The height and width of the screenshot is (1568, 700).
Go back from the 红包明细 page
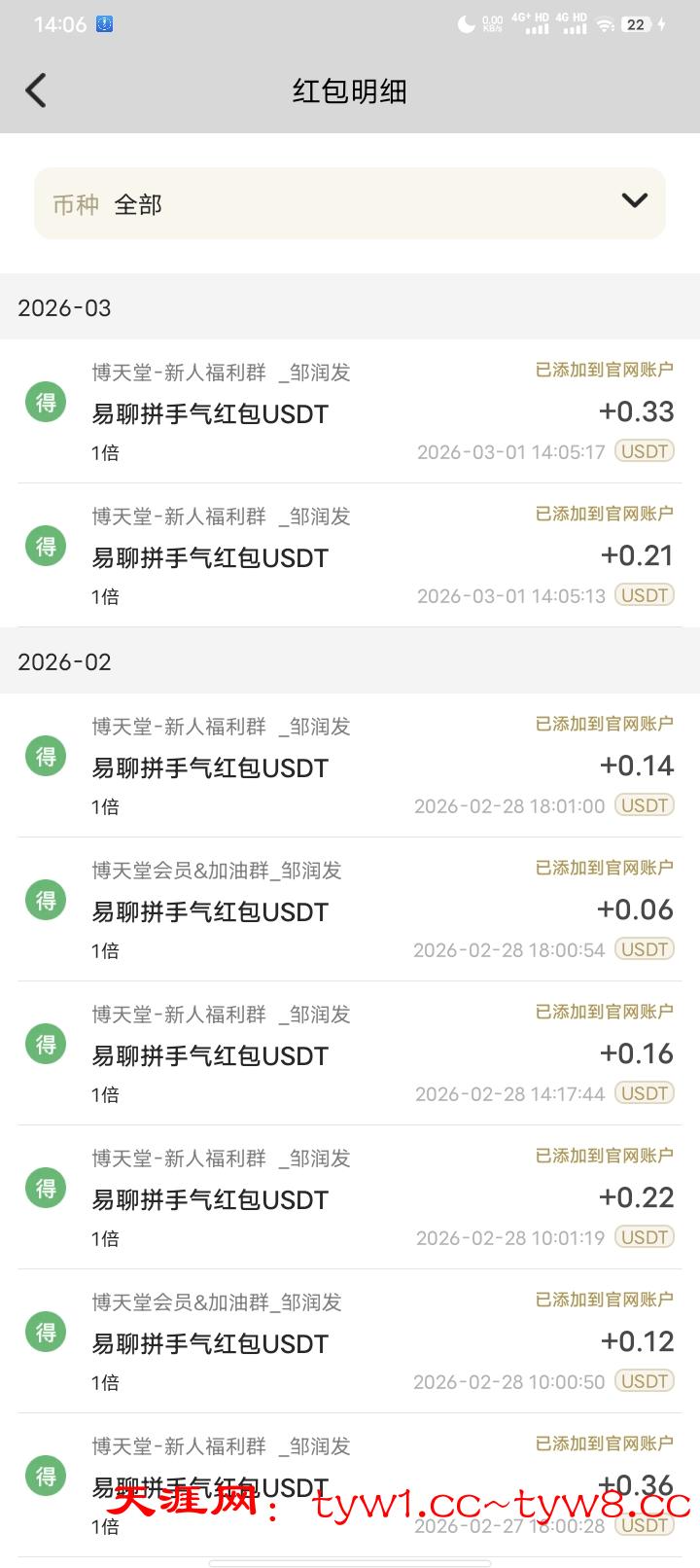[x=36, y=91]
